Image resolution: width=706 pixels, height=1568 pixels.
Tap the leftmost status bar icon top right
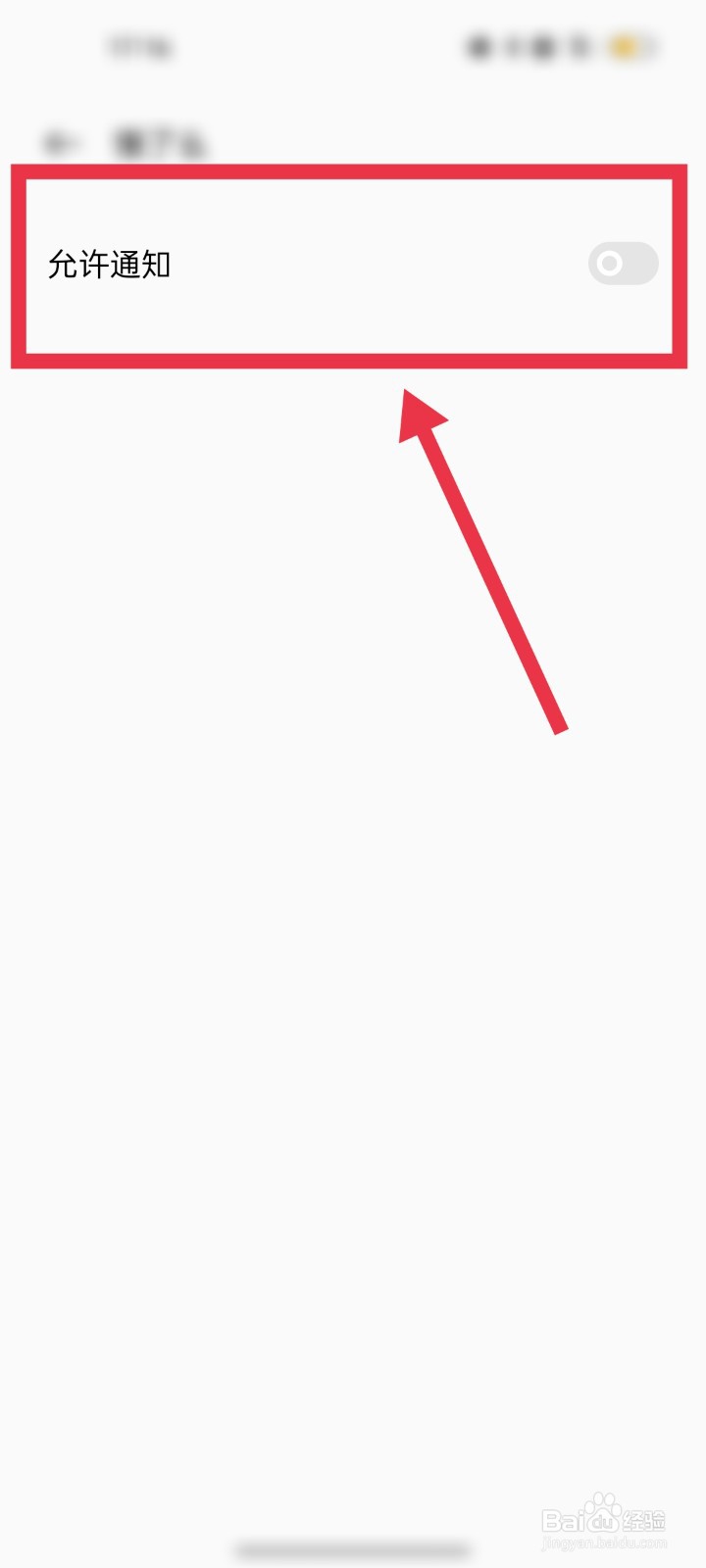tap(479, 44)
